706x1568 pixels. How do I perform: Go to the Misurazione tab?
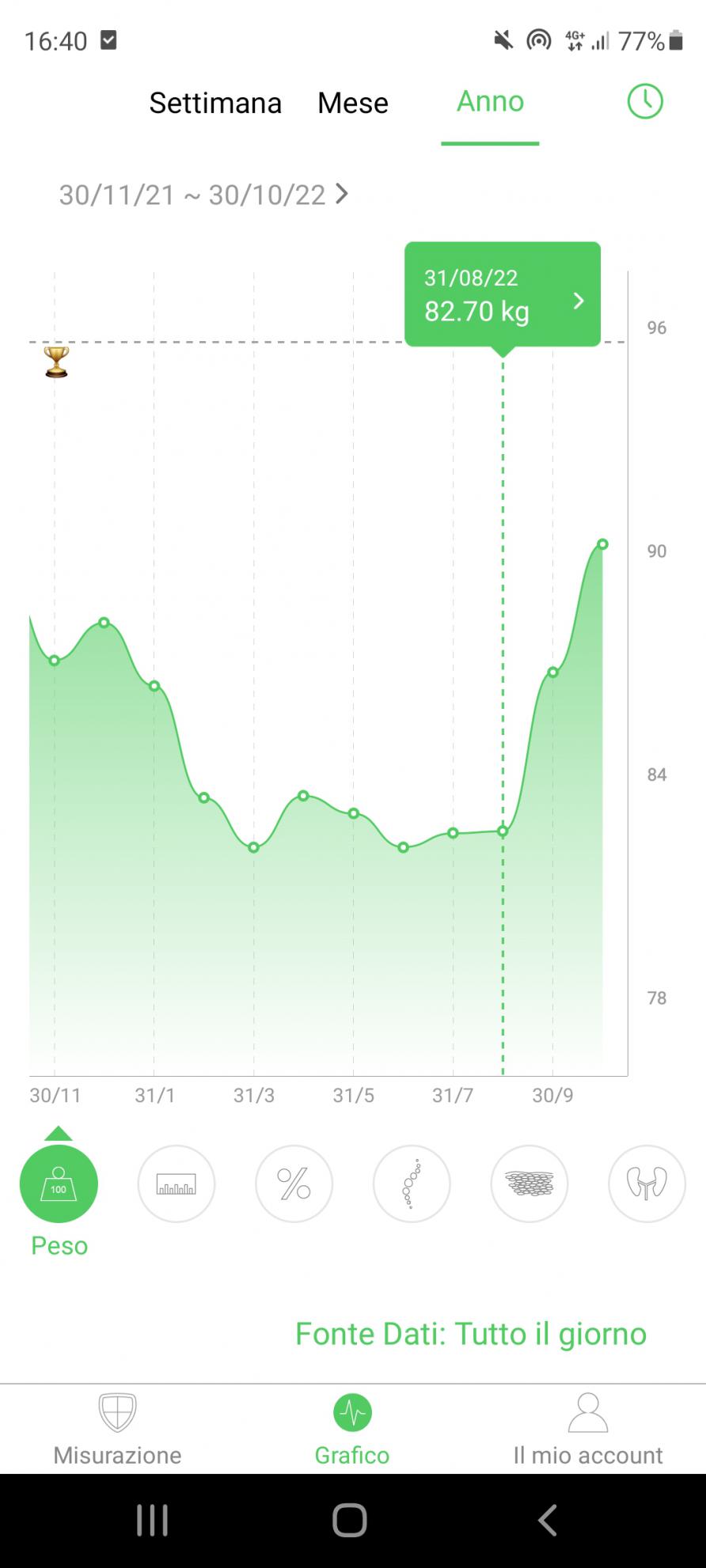[117, 1430]
